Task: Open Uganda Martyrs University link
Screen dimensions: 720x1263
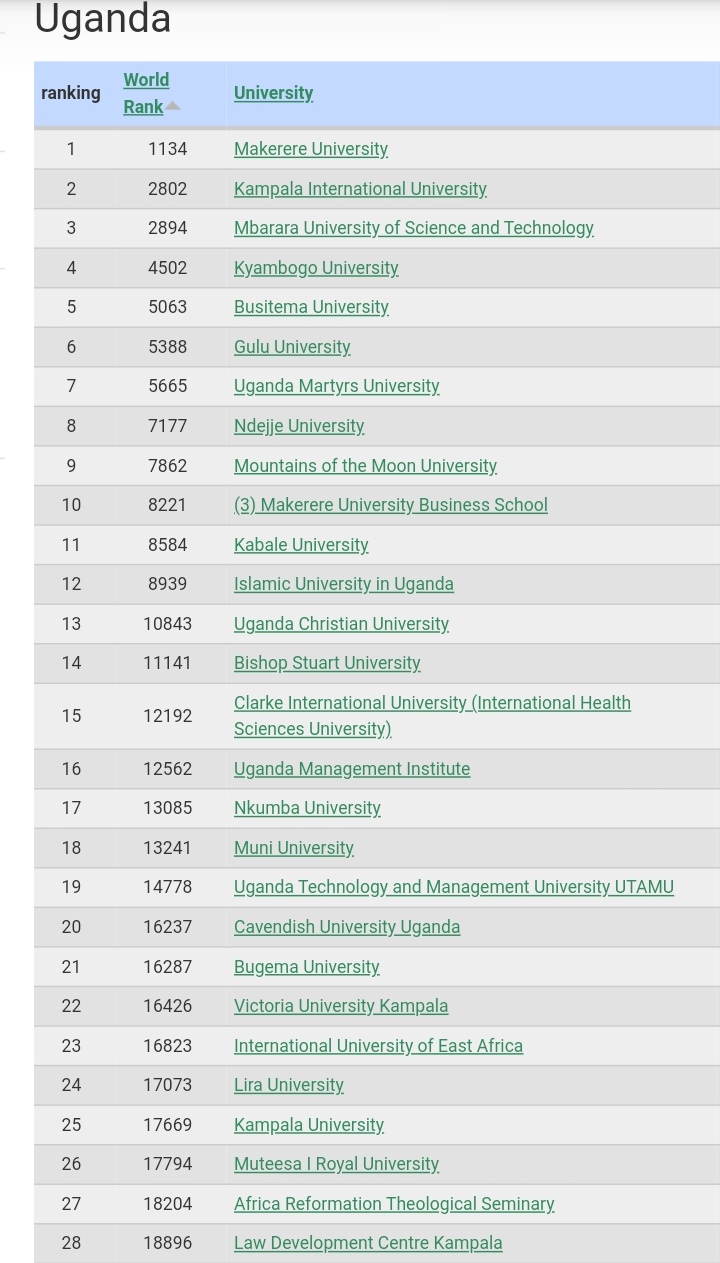Action: click(x=337, y=386)
